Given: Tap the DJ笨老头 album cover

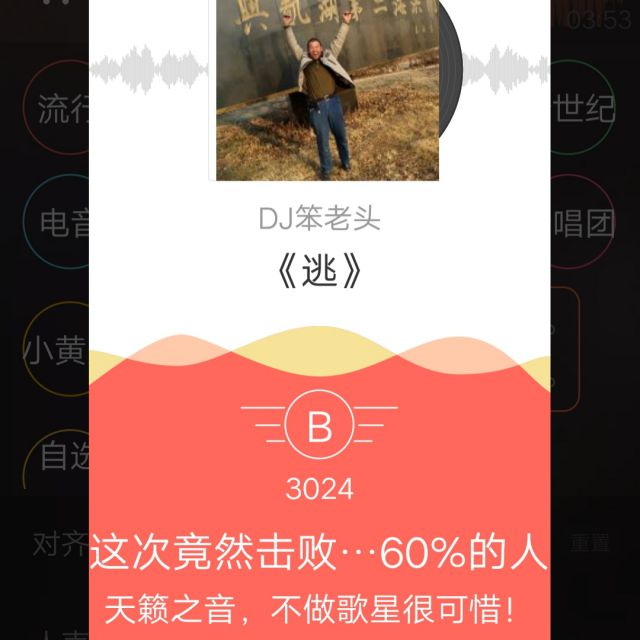Looking at the screenshot, I should click(x=327, y=90).
